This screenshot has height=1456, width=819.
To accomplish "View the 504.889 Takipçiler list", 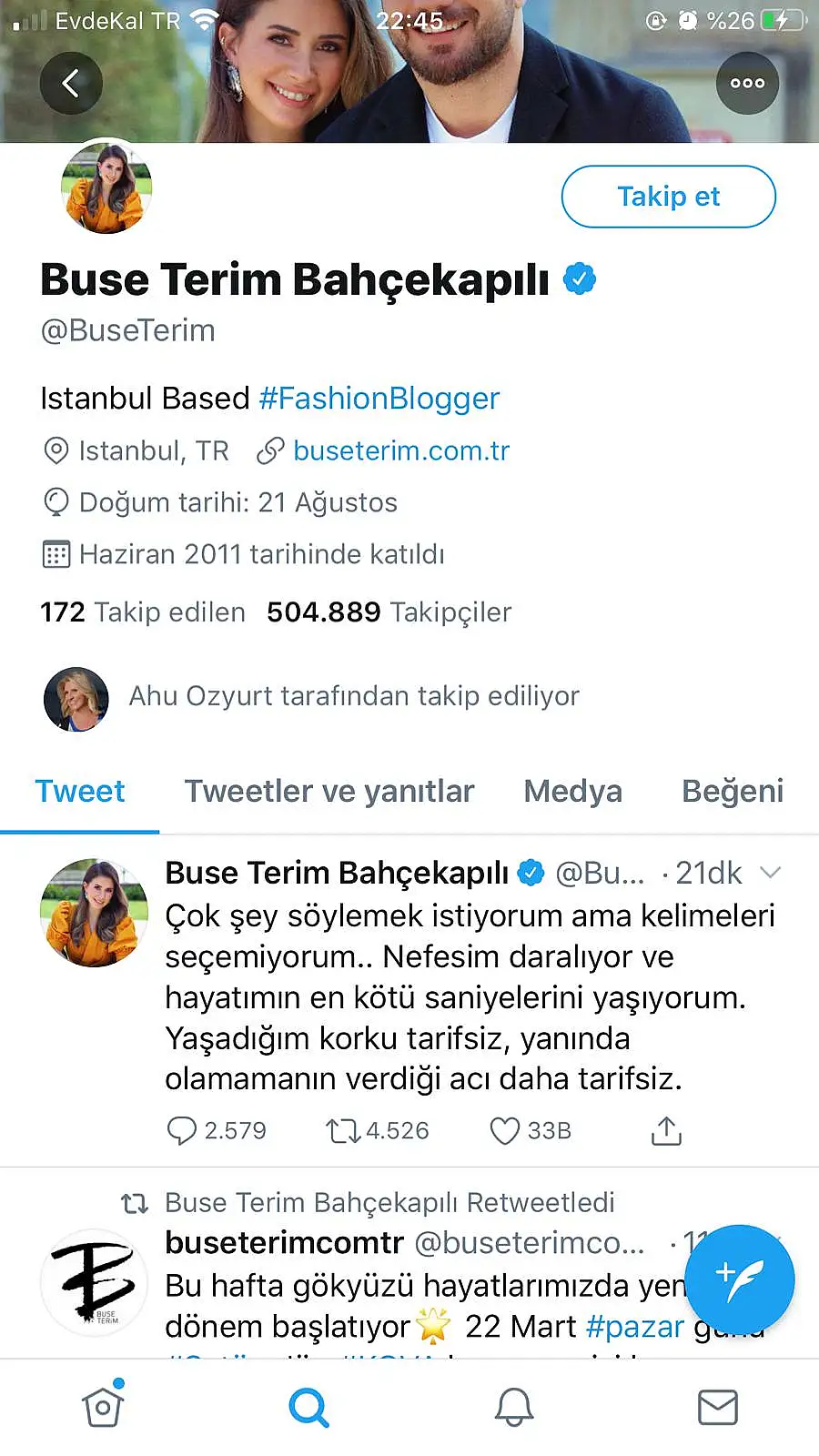I will coord(389,612).
